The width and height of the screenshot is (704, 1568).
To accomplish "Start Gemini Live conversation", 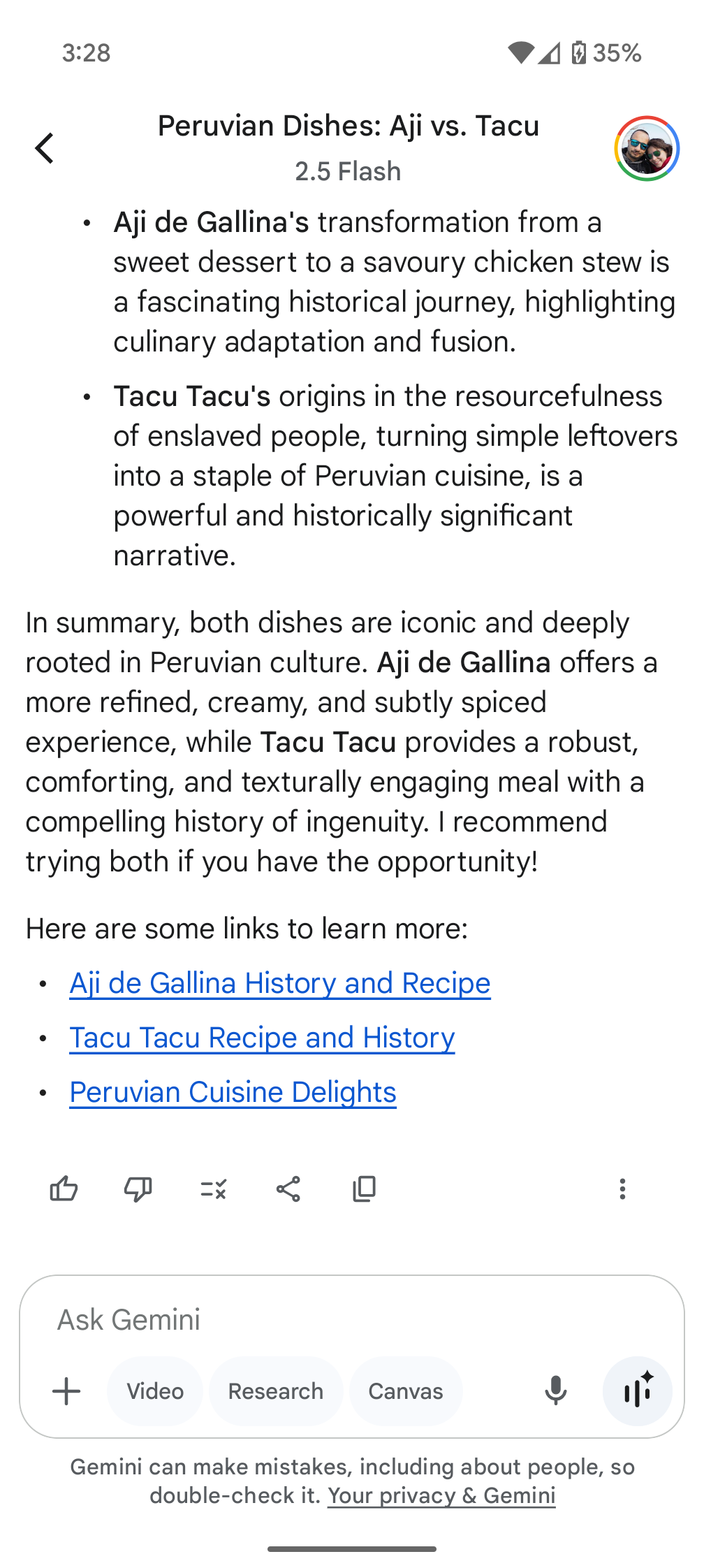I will coord(638,1391).
